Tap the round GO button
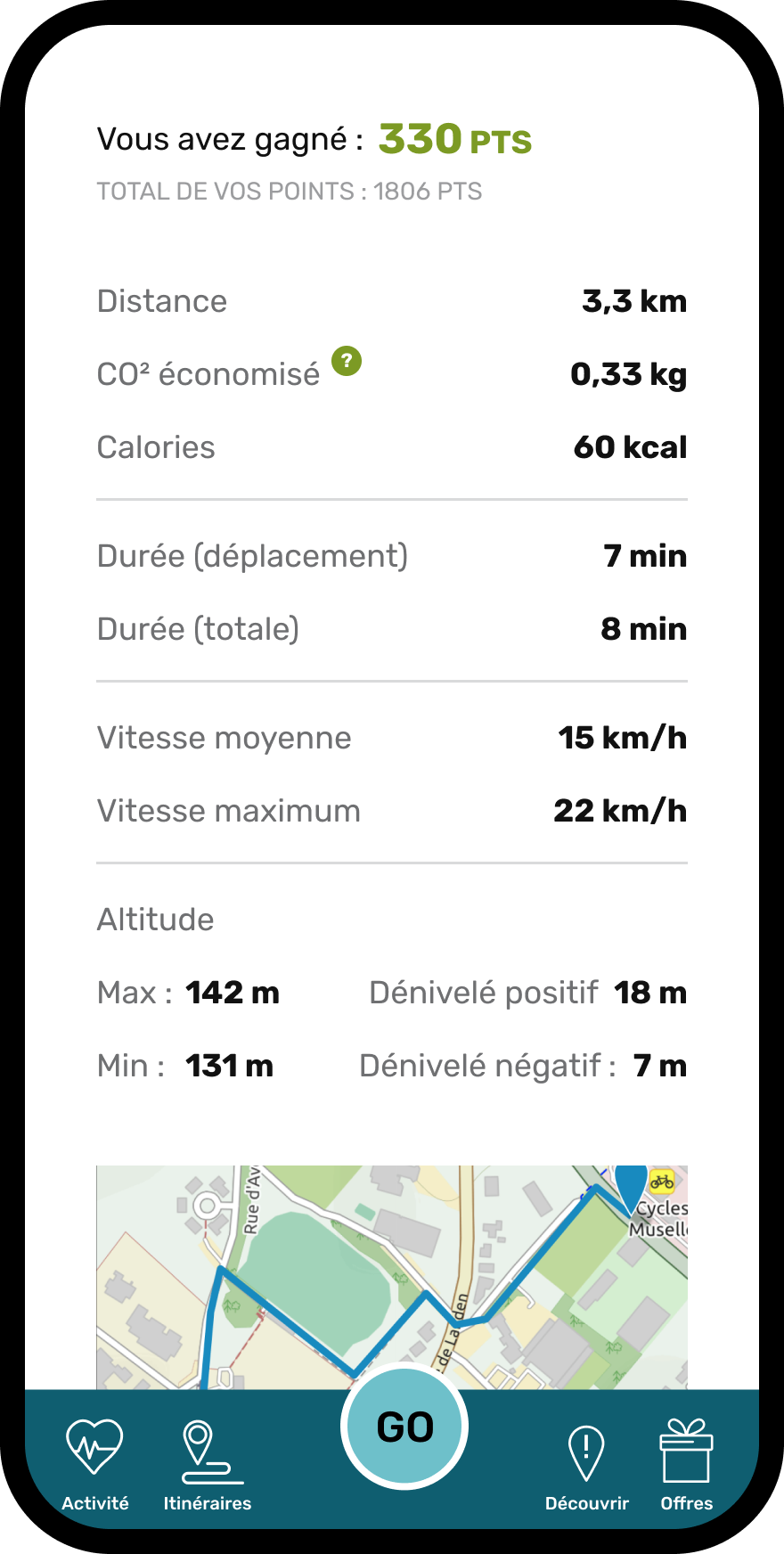Viewport: 784px width, 1554px height. click(404, 1426)
